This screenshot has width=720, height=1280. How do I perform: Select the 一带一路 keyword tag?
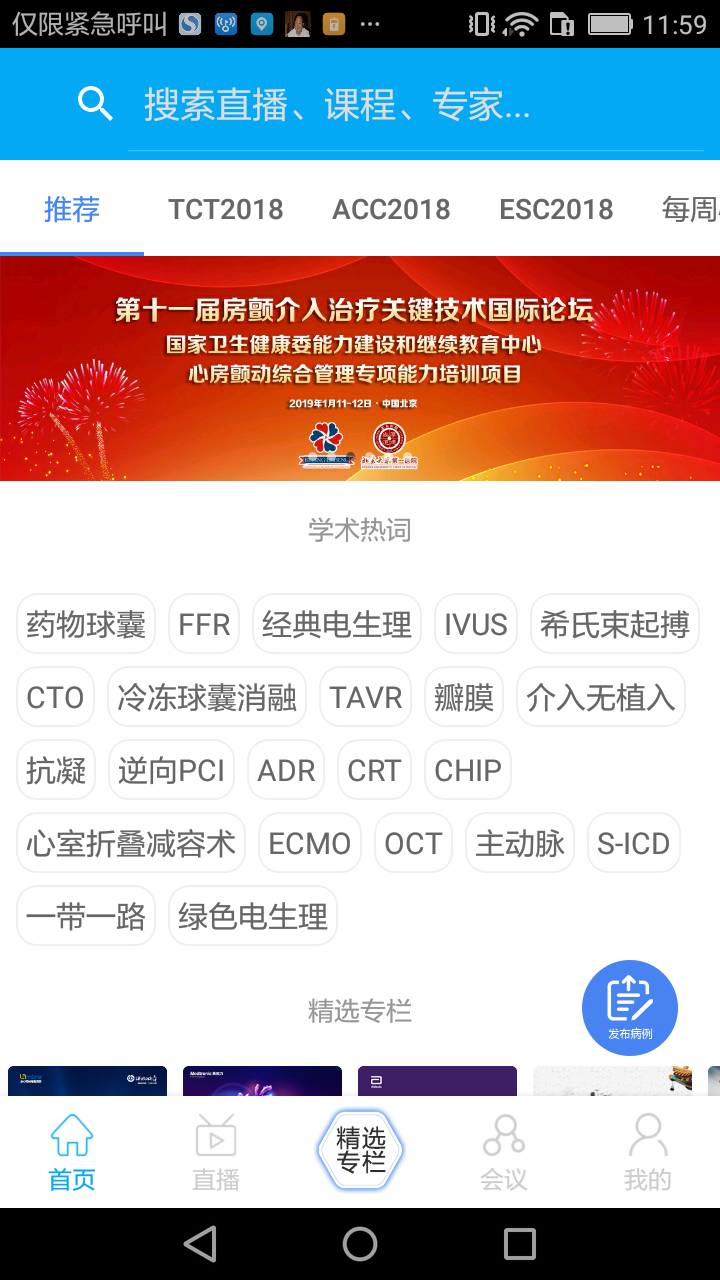(x=86, y=915)
